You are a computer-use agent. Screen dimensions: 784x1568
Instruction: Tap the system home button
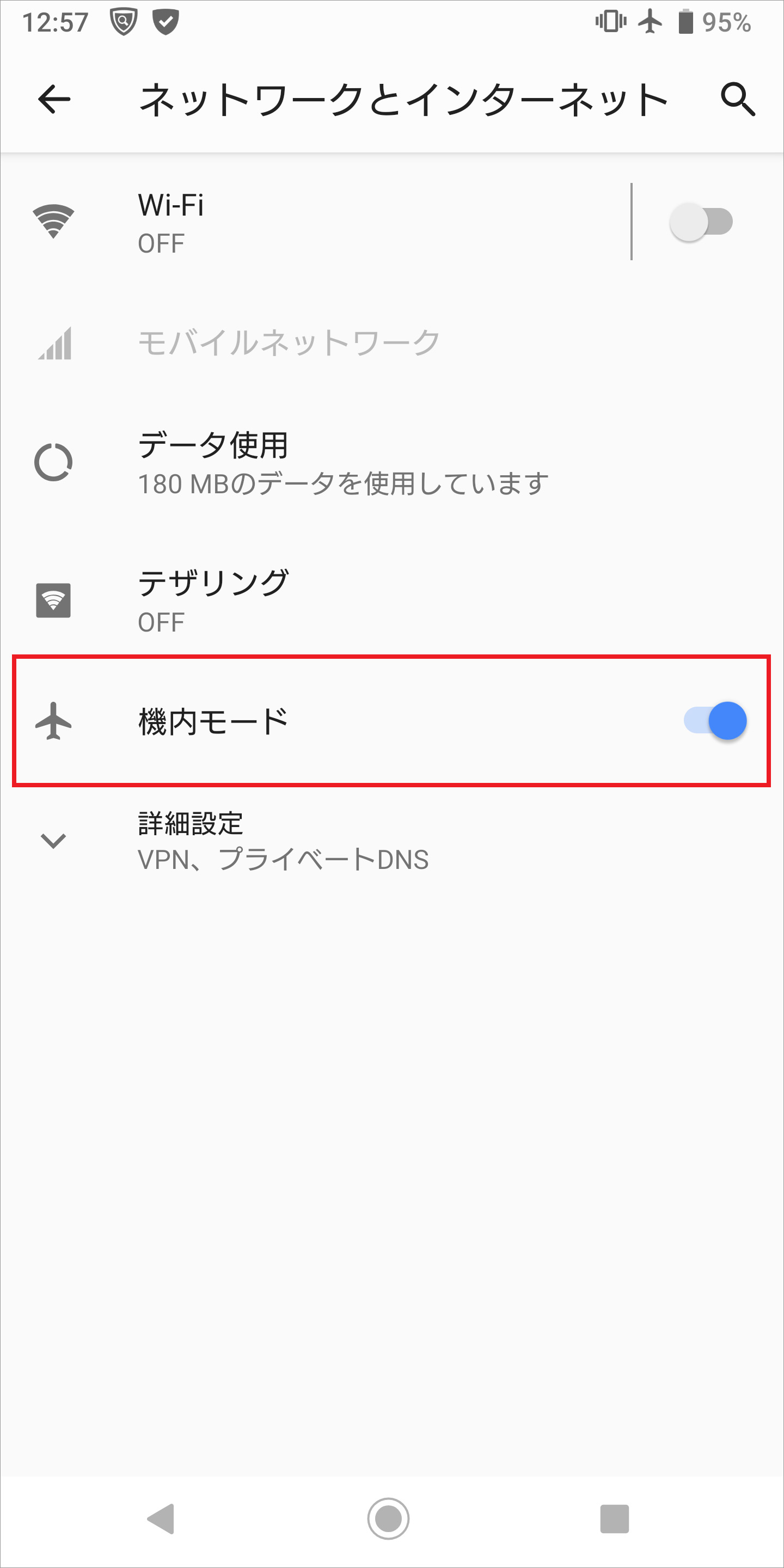point(388,1520)
